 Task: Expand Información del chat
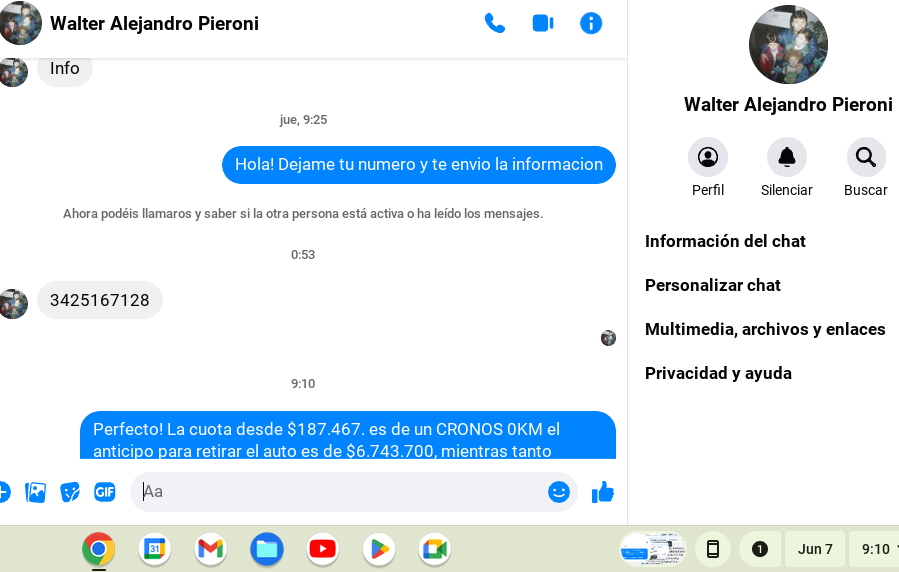(725, 241)
